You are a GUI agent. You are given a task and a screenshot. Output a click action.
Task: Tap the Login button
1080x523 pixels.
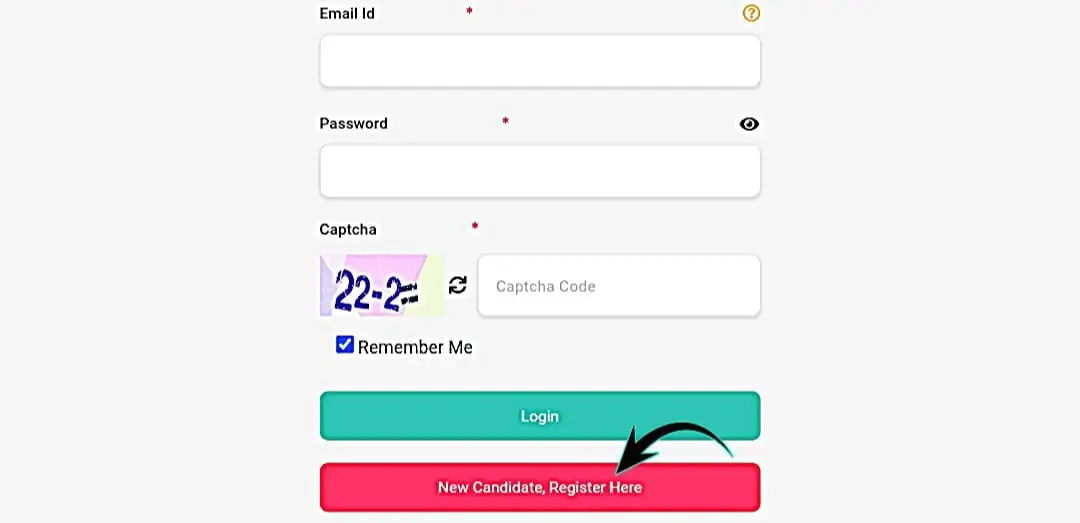540,416
